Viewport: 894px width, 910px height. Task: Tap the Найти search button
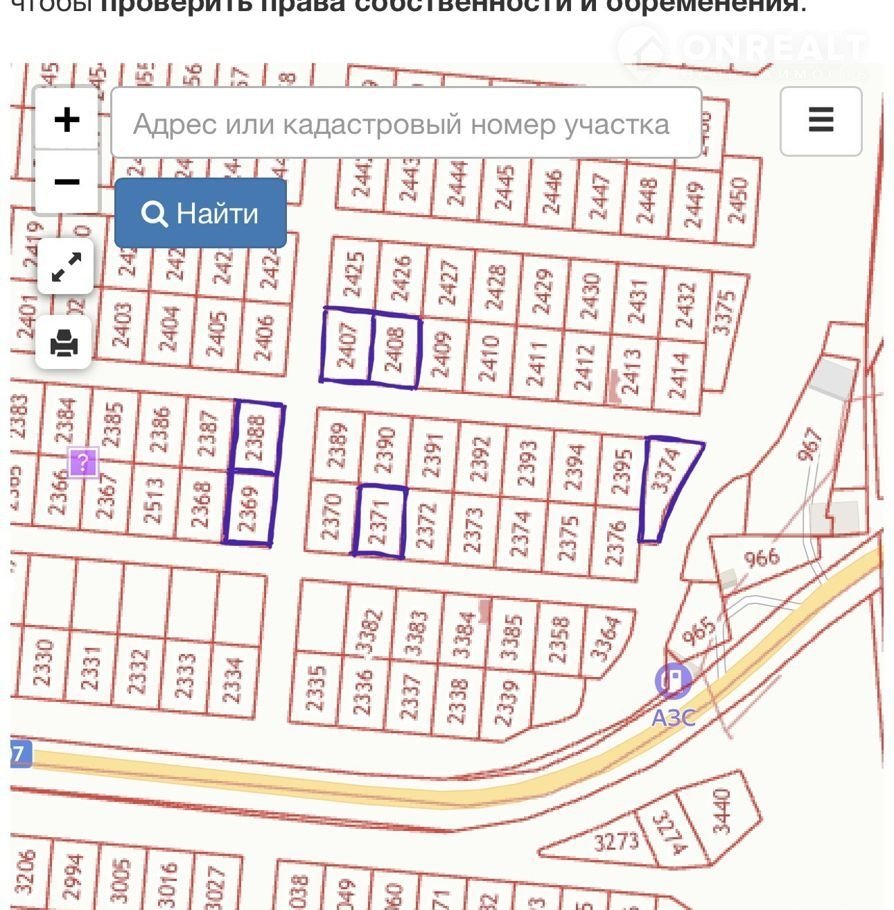click(x=200, y=213)
